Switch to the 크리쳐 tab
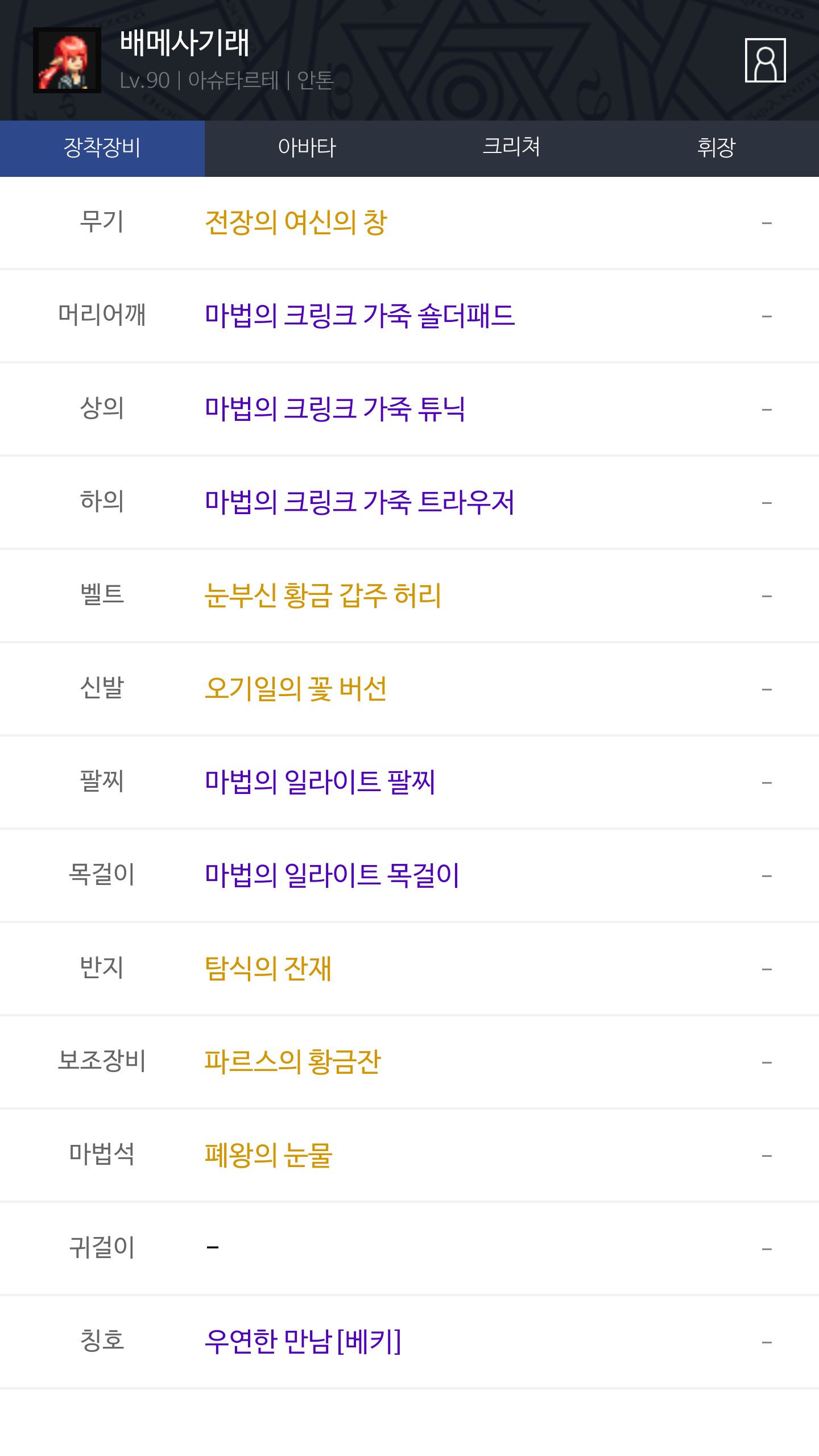 (x=511, y=148)
